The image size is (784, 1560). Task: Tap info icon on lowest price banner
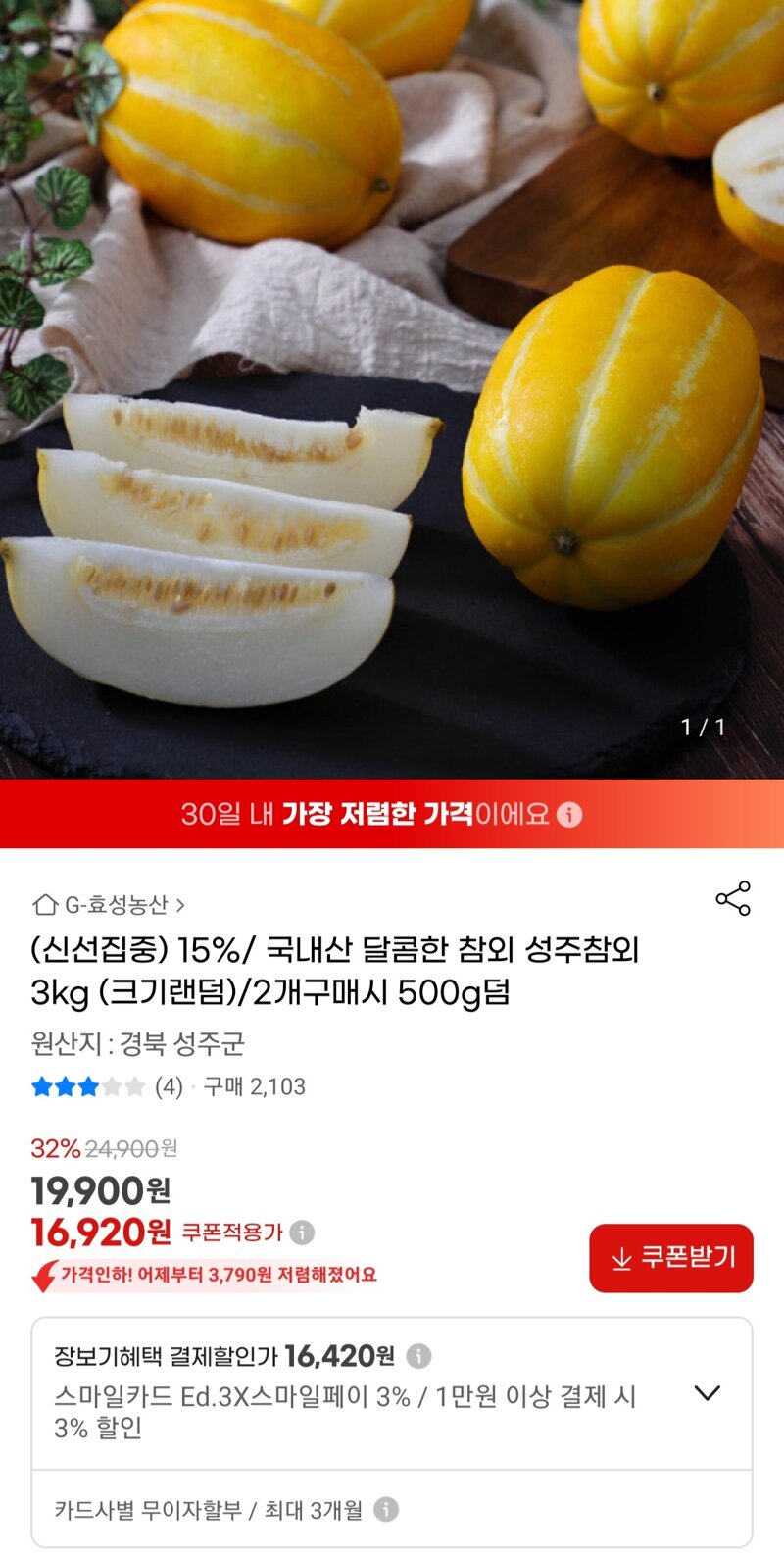pyautogui.click(x=569, y=815)
